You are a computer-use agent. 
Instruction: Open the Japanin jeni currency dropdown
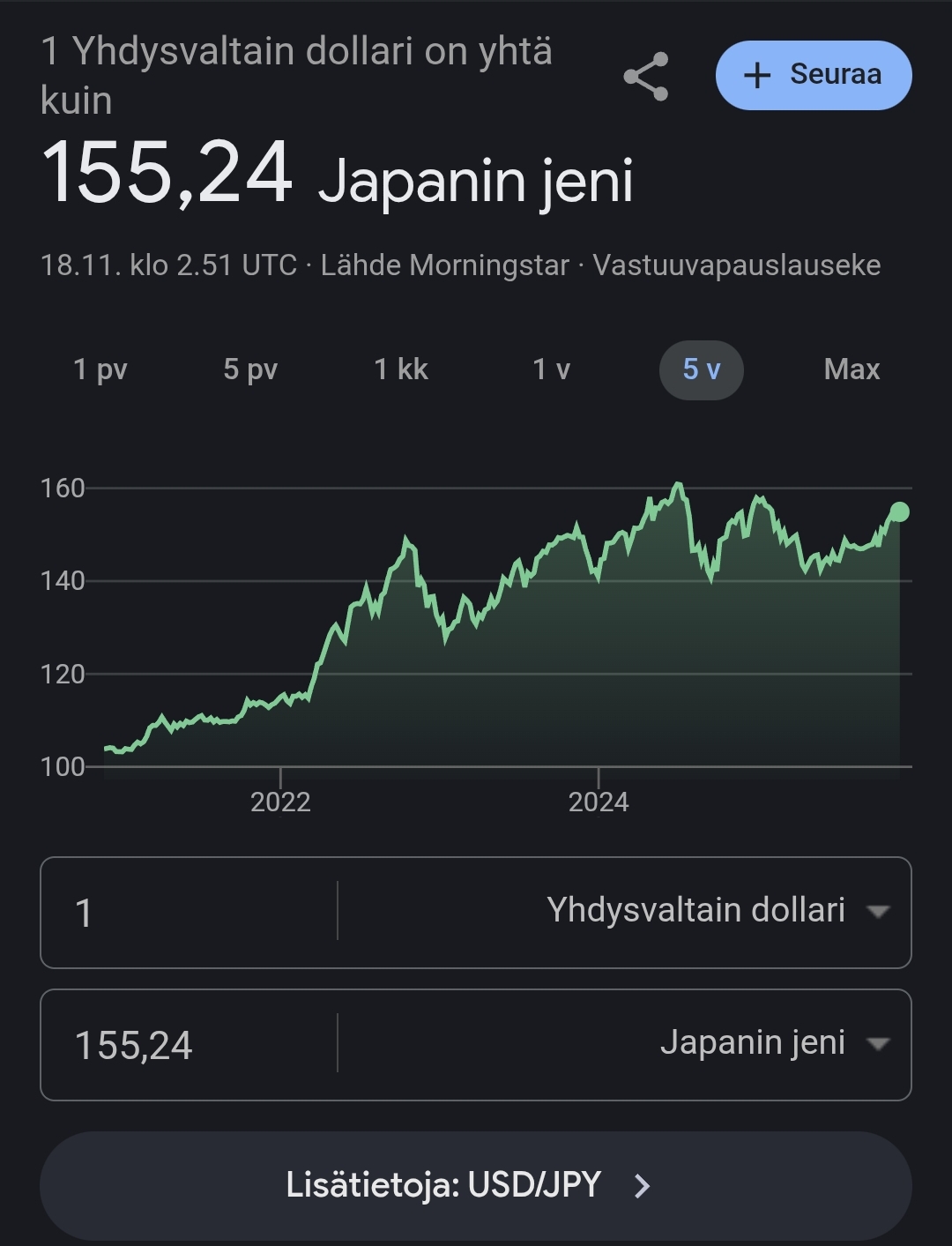pyautogui.click(x=772, y=1043)
